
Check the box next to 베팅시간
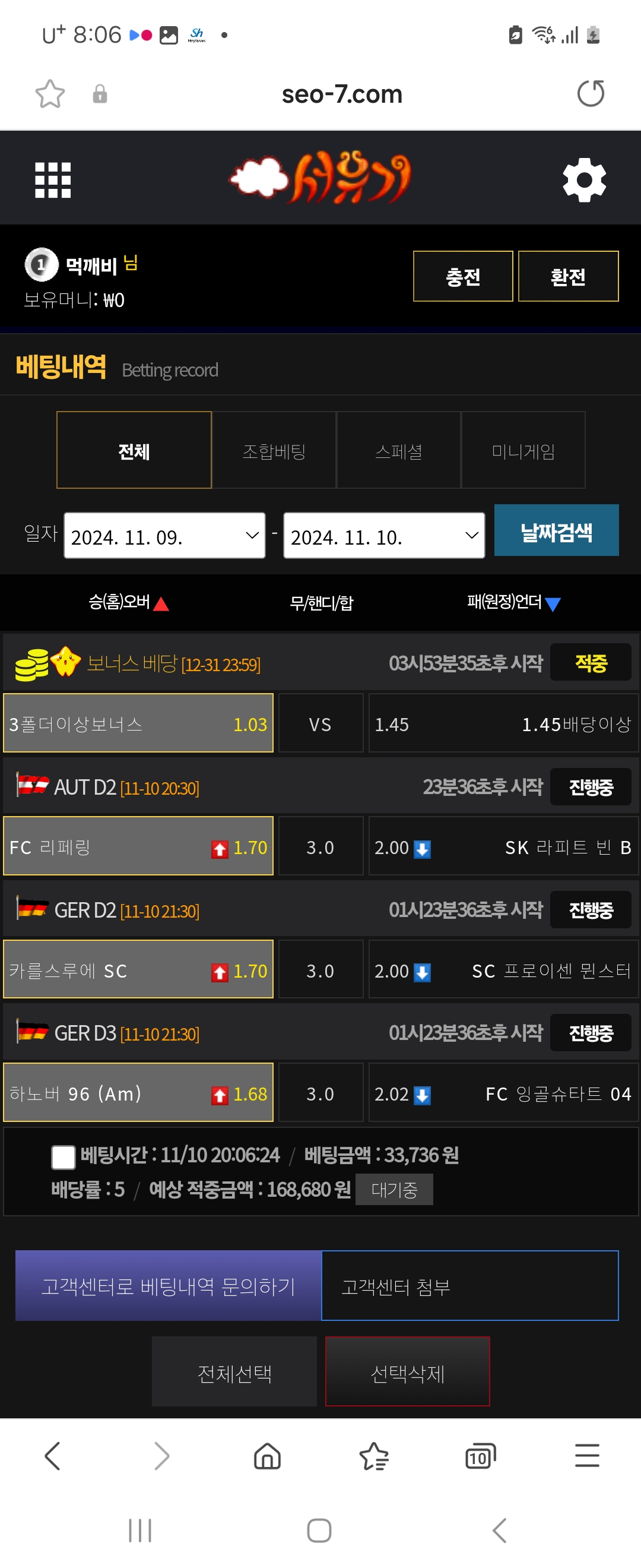click(x=64, y=1157)
